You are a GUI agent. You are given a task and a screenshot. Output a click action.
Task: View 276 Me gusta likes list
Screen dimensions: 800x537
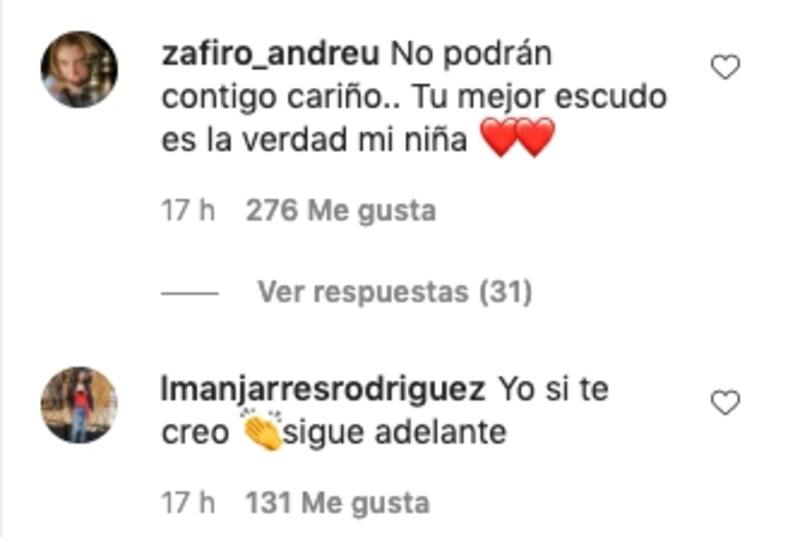click(x=340, y=212)
